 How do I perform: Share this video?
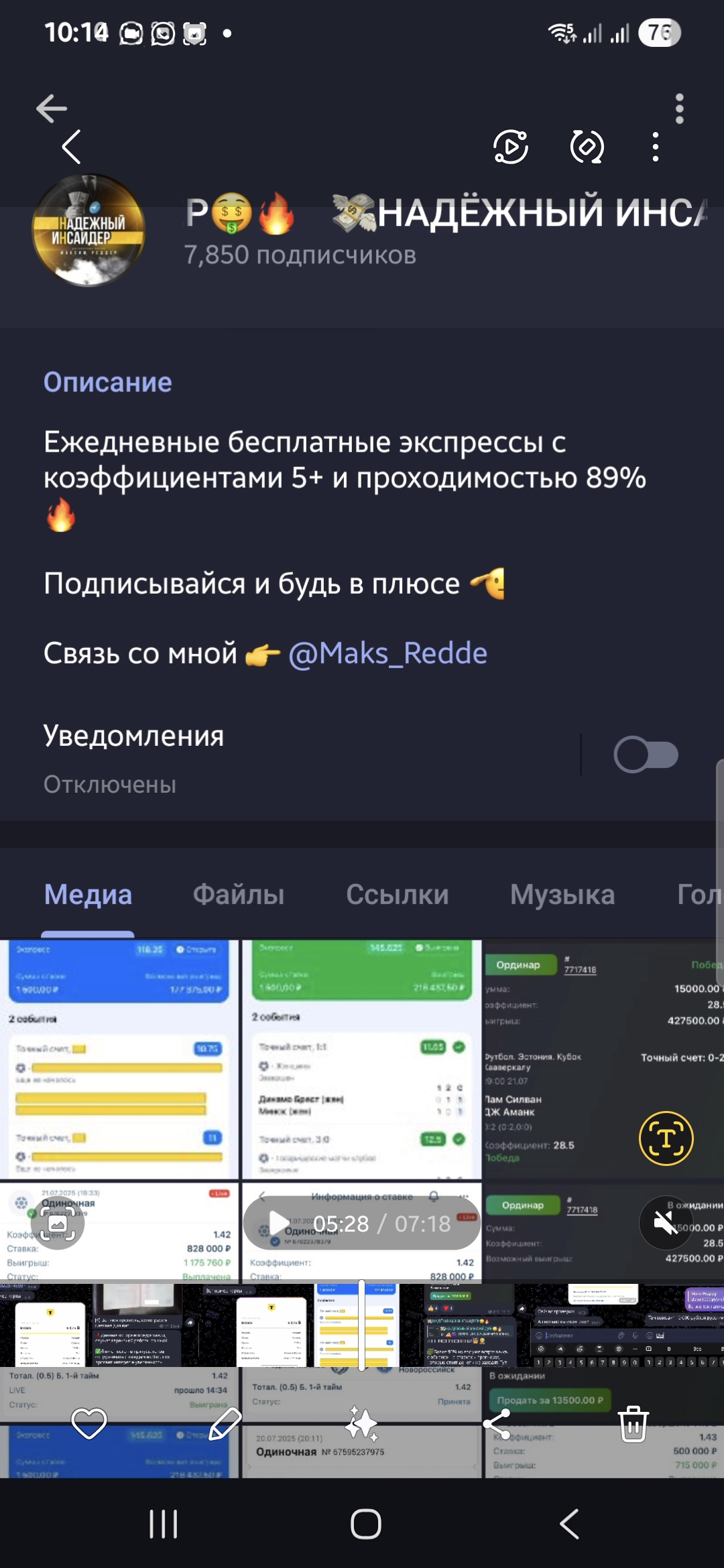coord(497,1423)
